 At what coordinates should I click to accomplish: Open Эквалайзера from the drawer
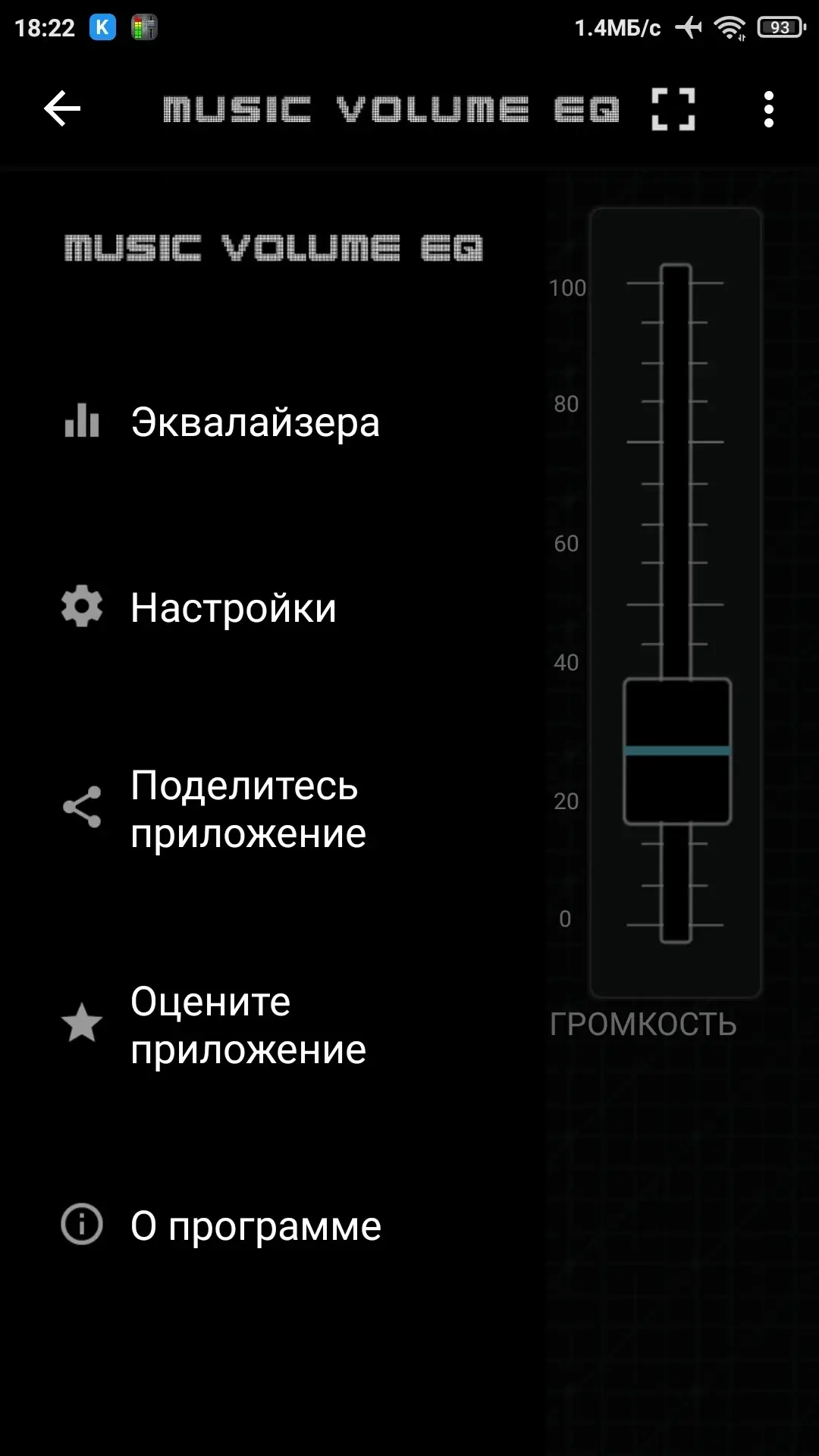tap(273, 422)
